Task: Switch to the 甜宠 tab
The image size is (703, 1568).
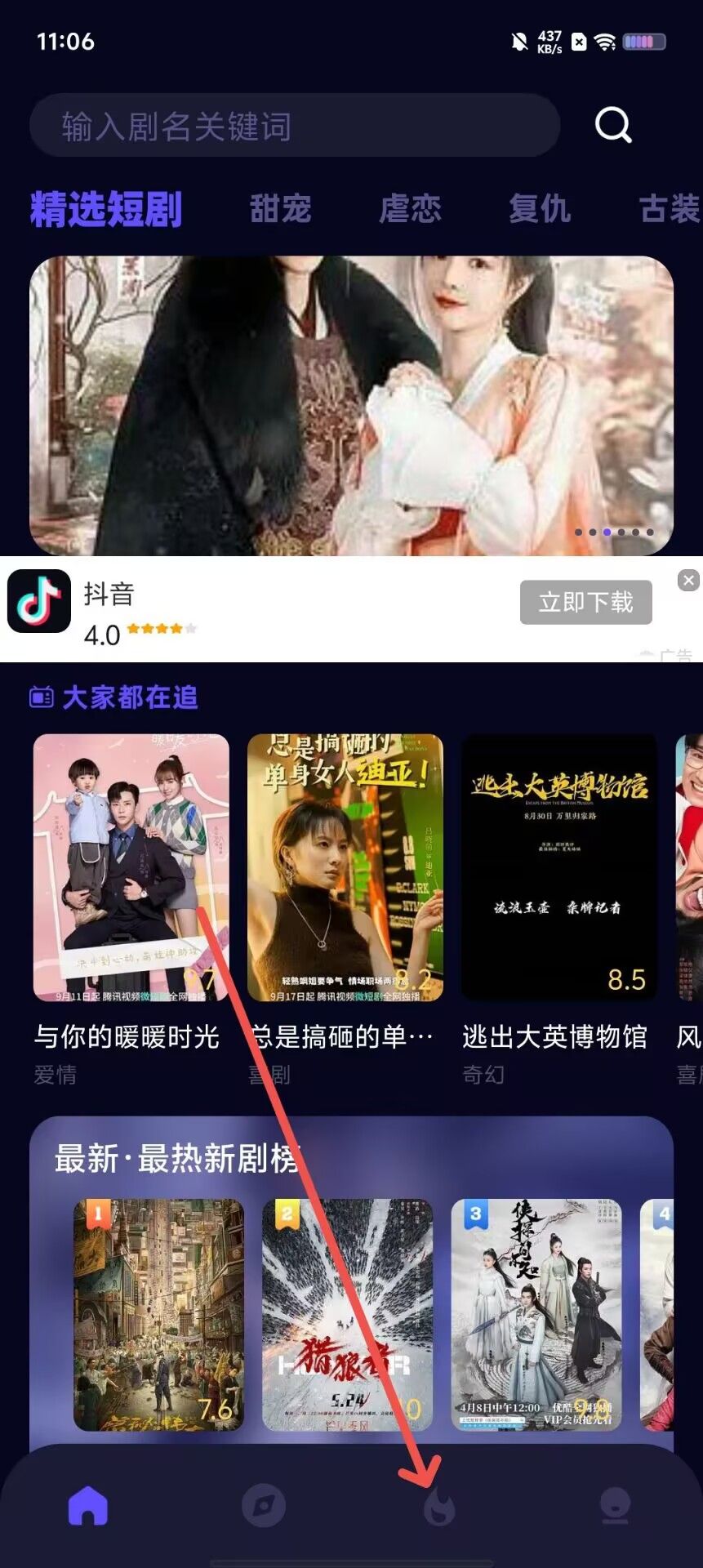Action: click(280, 209)
